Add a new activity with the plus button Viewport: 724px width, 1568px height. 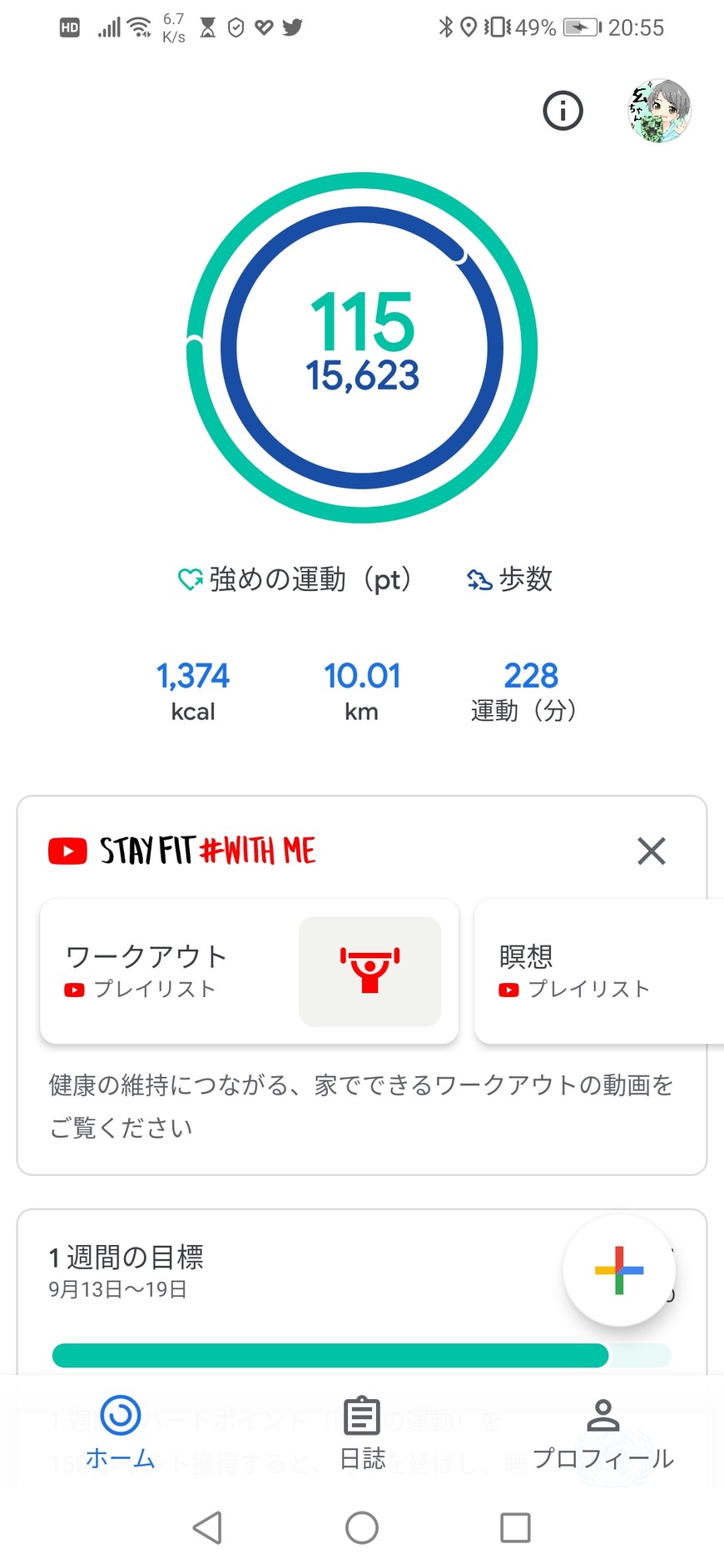[x=619, y=1270]
